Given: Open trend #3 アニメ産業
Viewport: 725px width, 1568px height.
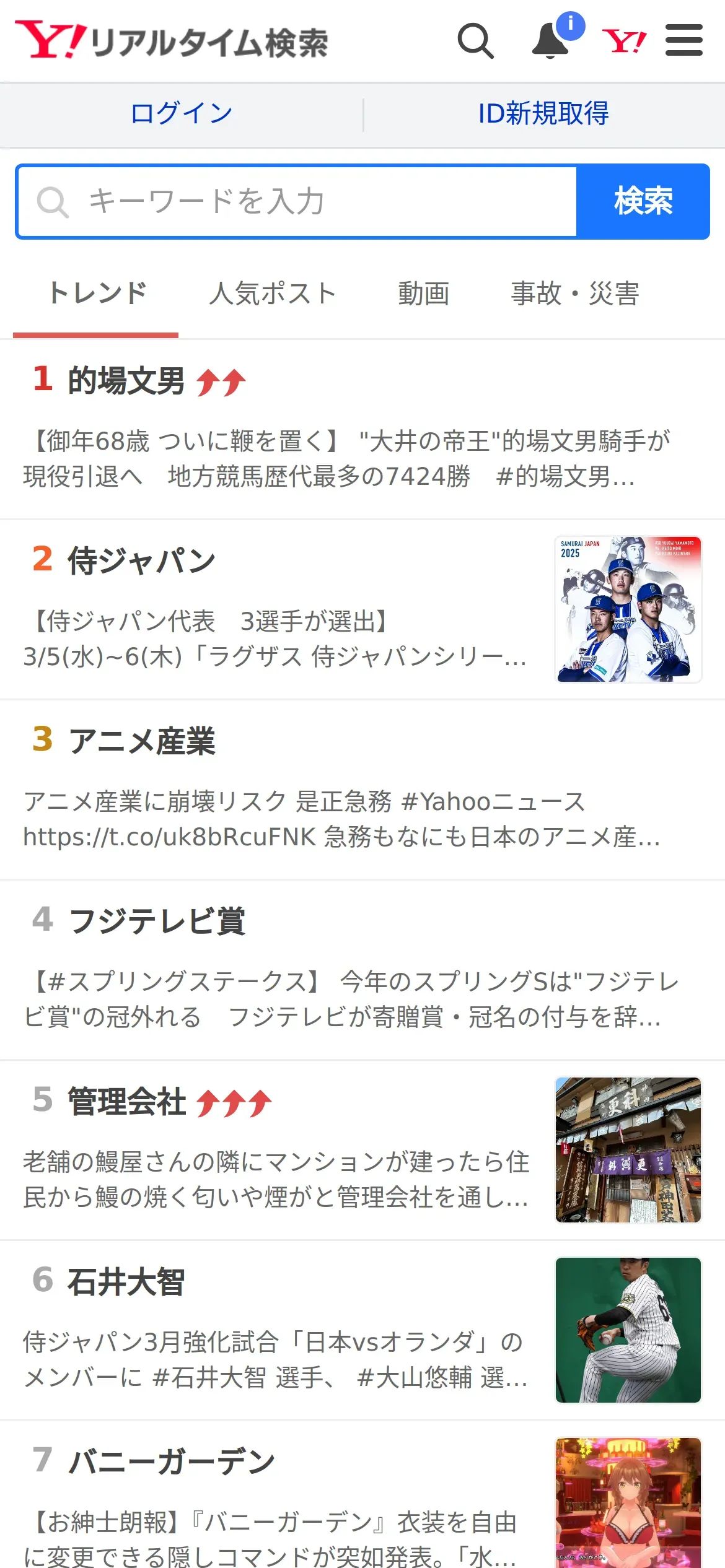Looking at the screenshot, I should (362, 790).
